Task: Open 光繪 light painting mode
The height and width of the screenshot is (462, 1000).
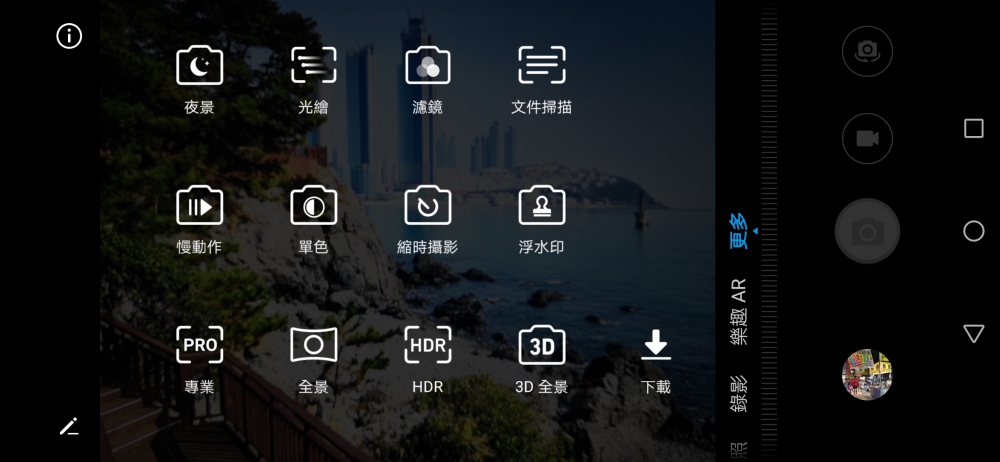Action: pyautogui.click(x=313, y=77)
